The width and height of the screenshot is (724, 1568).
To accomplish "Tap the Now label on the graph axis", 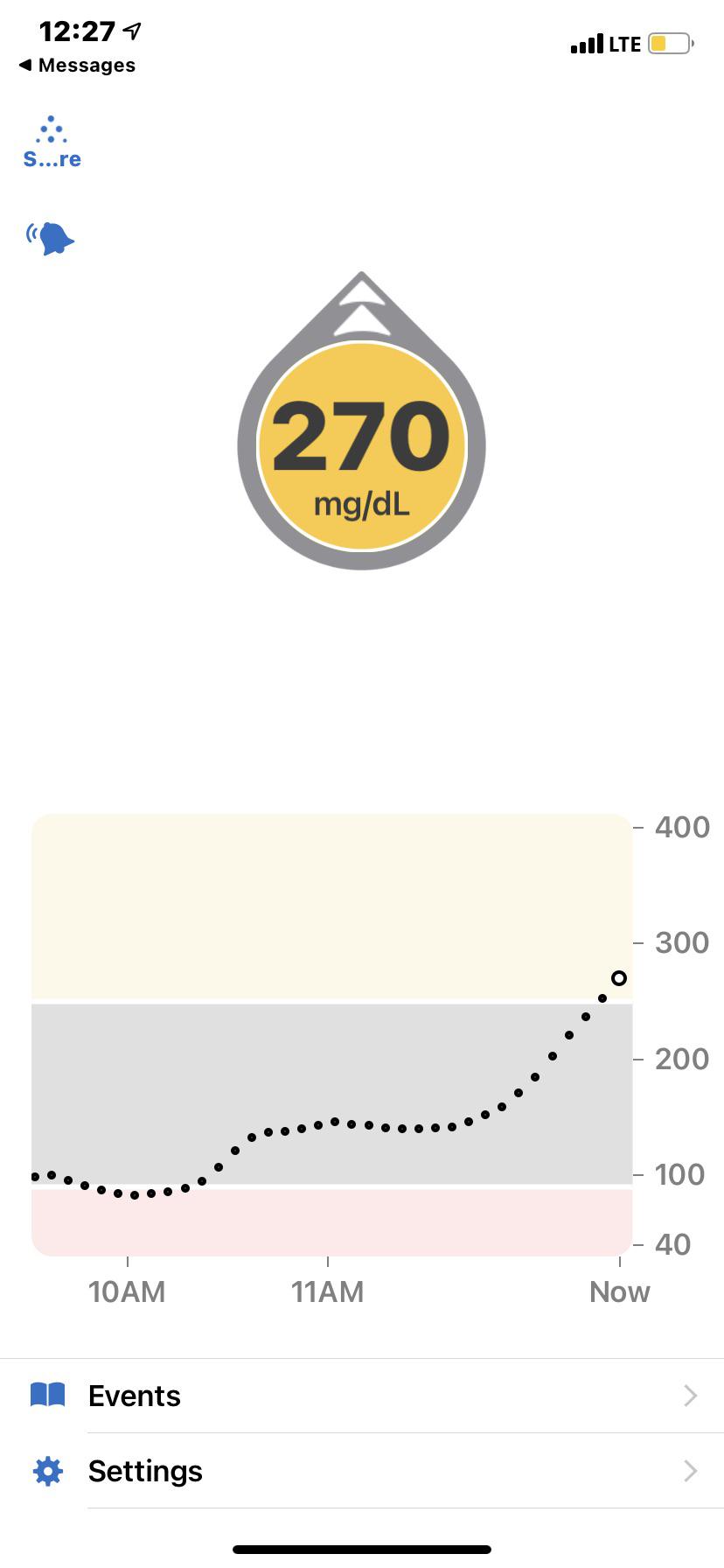I will pyautogui.click(x=619, y=1291).
